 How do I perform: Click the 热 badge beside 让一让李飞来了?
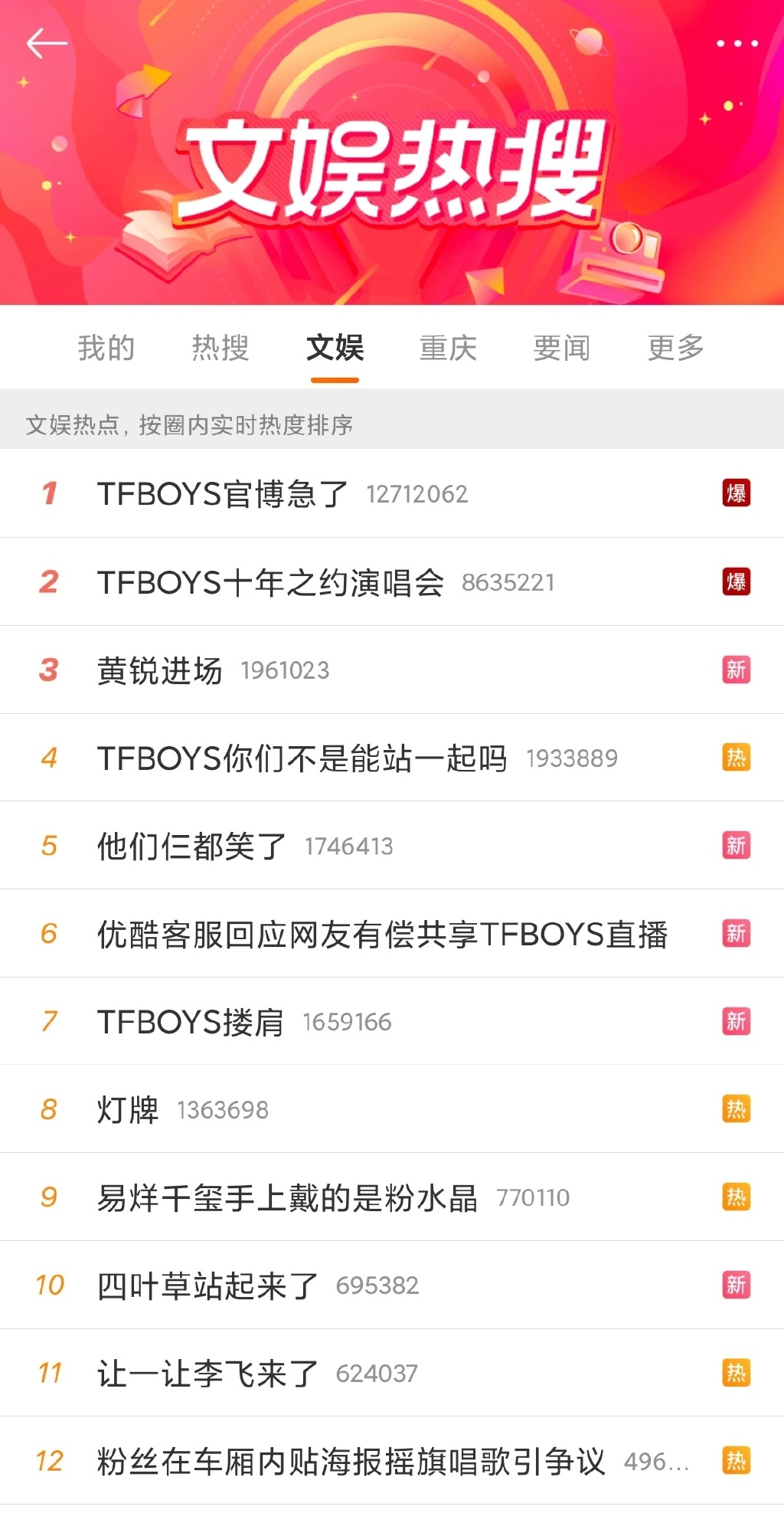coord(737,1374)
